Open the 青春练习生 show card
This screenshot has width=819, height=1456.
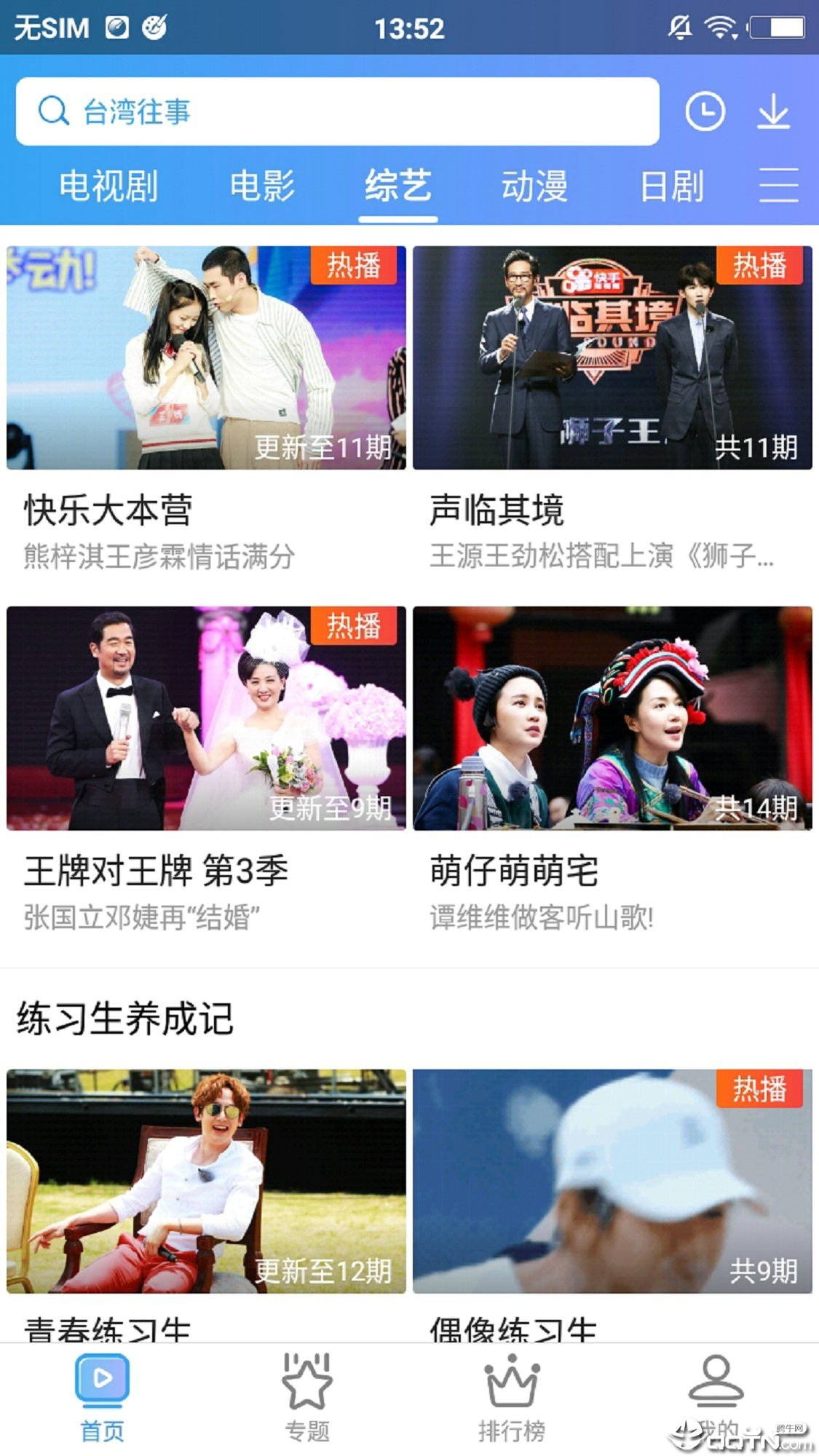(206, 1181)
